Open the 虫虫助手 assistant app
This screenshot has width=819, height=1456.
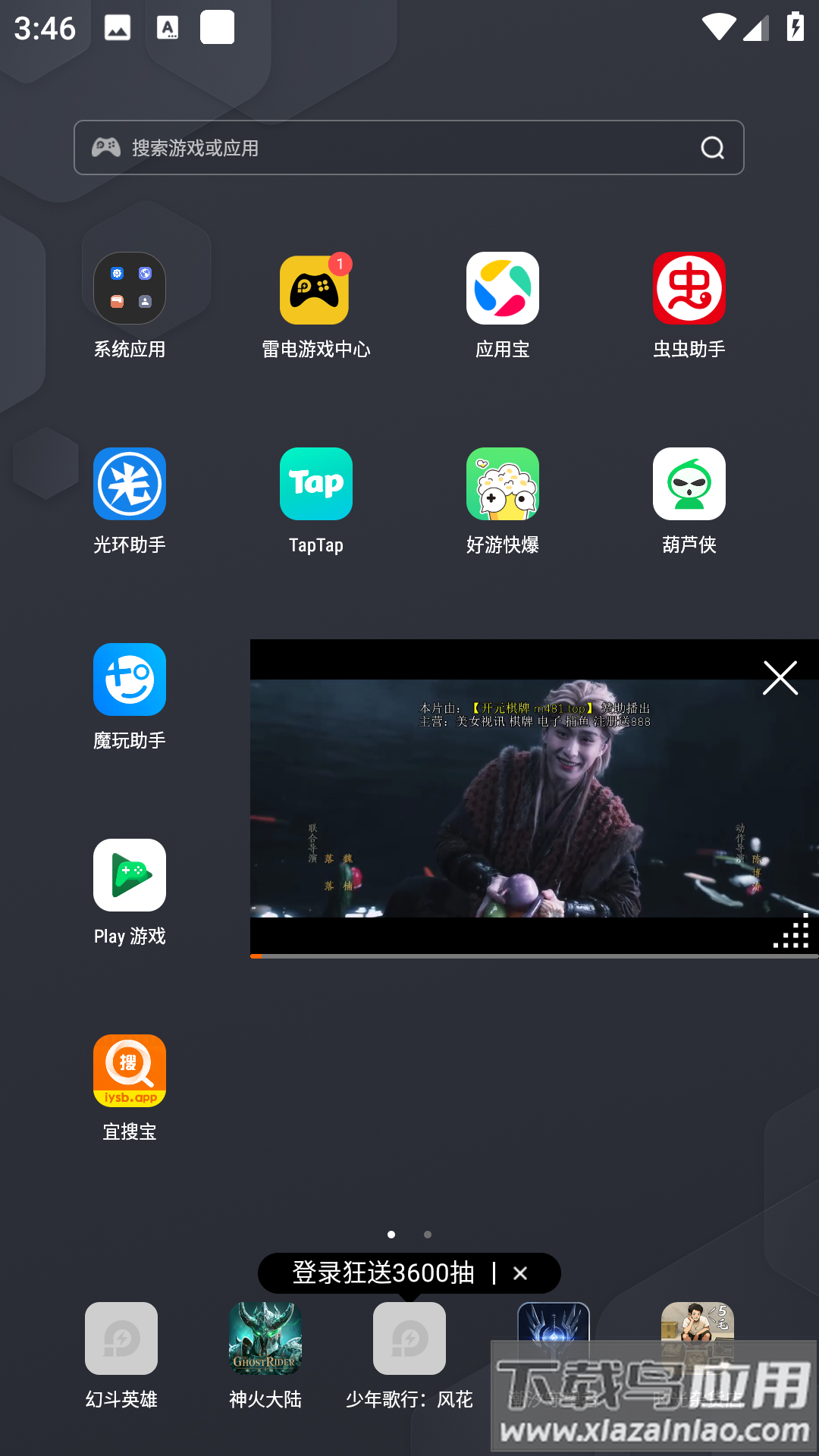[689, 288]
